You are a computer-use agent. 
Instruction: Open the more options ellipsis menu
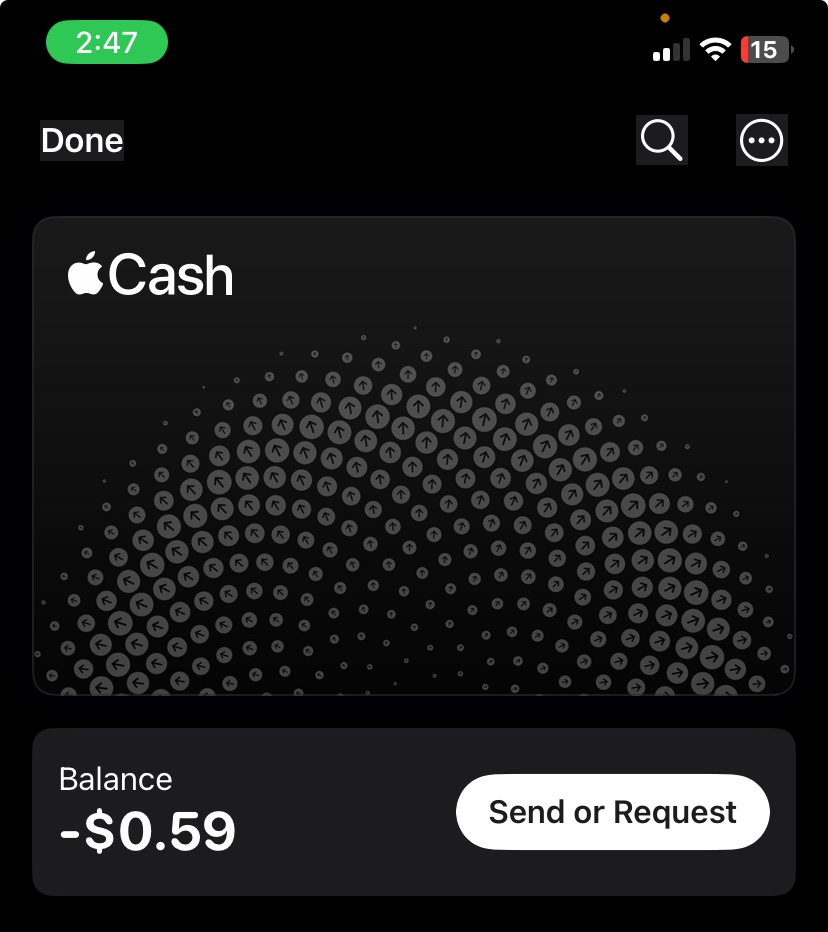(x=762, y=141)
